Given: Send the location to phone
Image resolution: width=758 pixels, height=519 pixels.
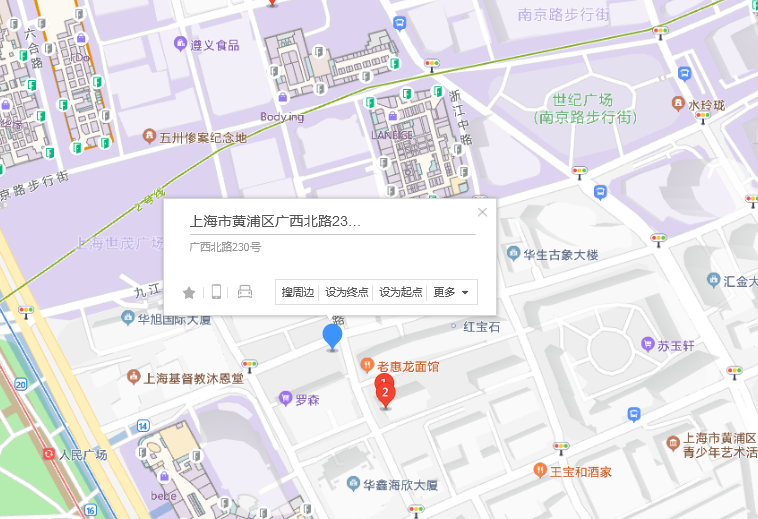Looking at the screenshot, I should 216,292.
